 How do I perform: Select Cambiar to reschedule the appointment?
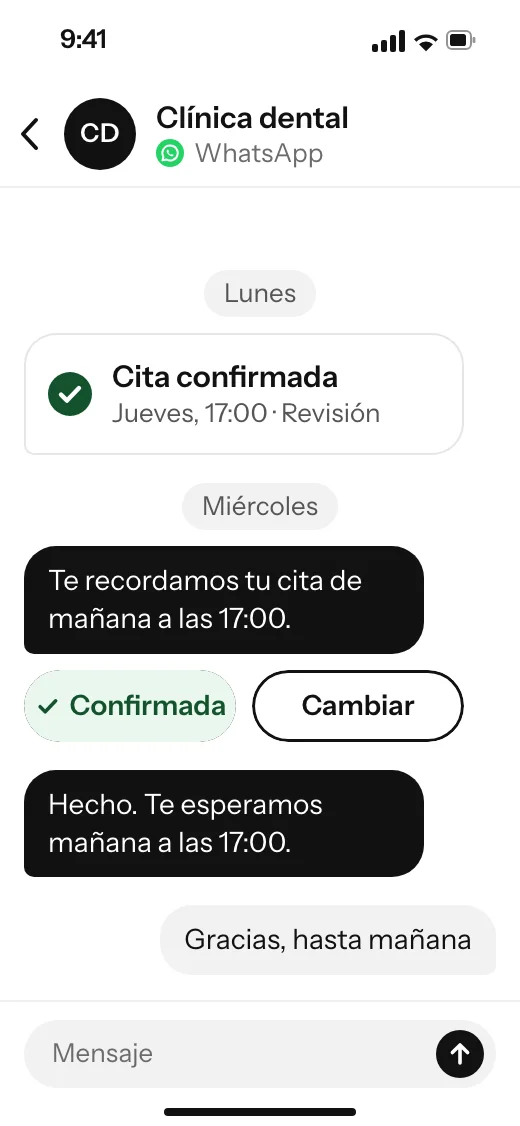(358, 706)
